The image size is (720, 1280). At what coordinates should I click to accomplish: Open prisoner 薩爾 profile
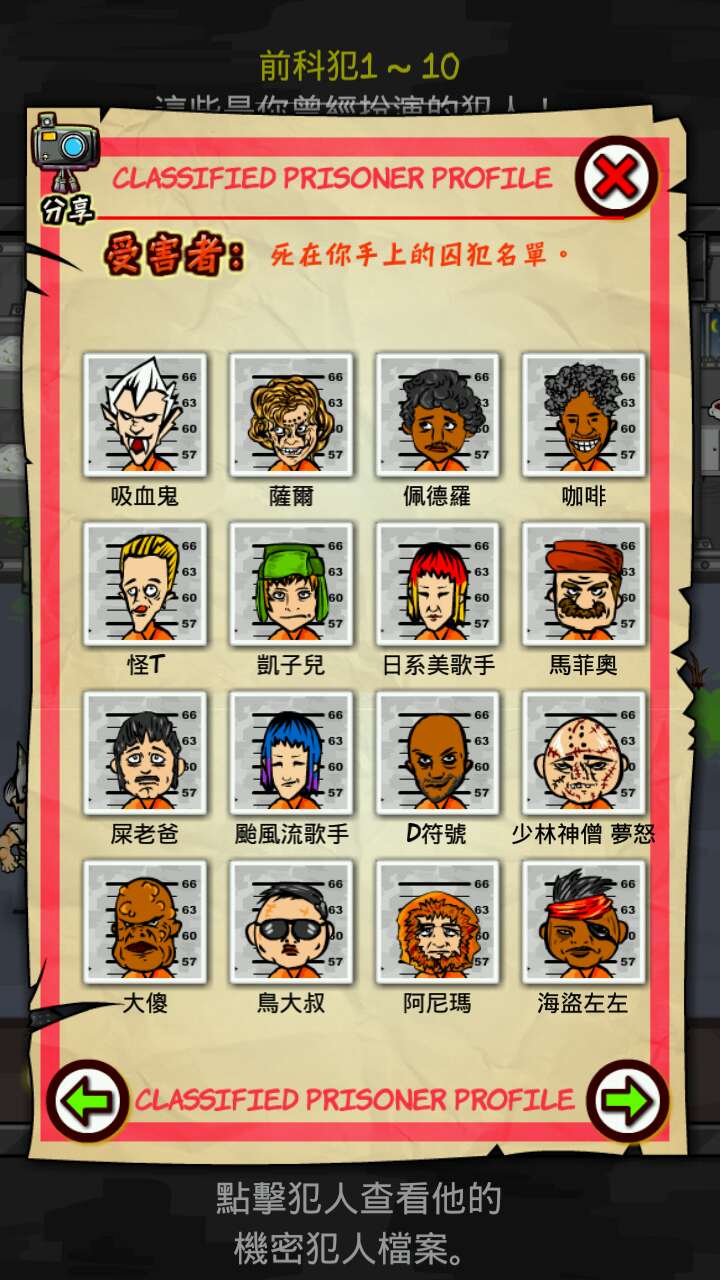[291, 414]
